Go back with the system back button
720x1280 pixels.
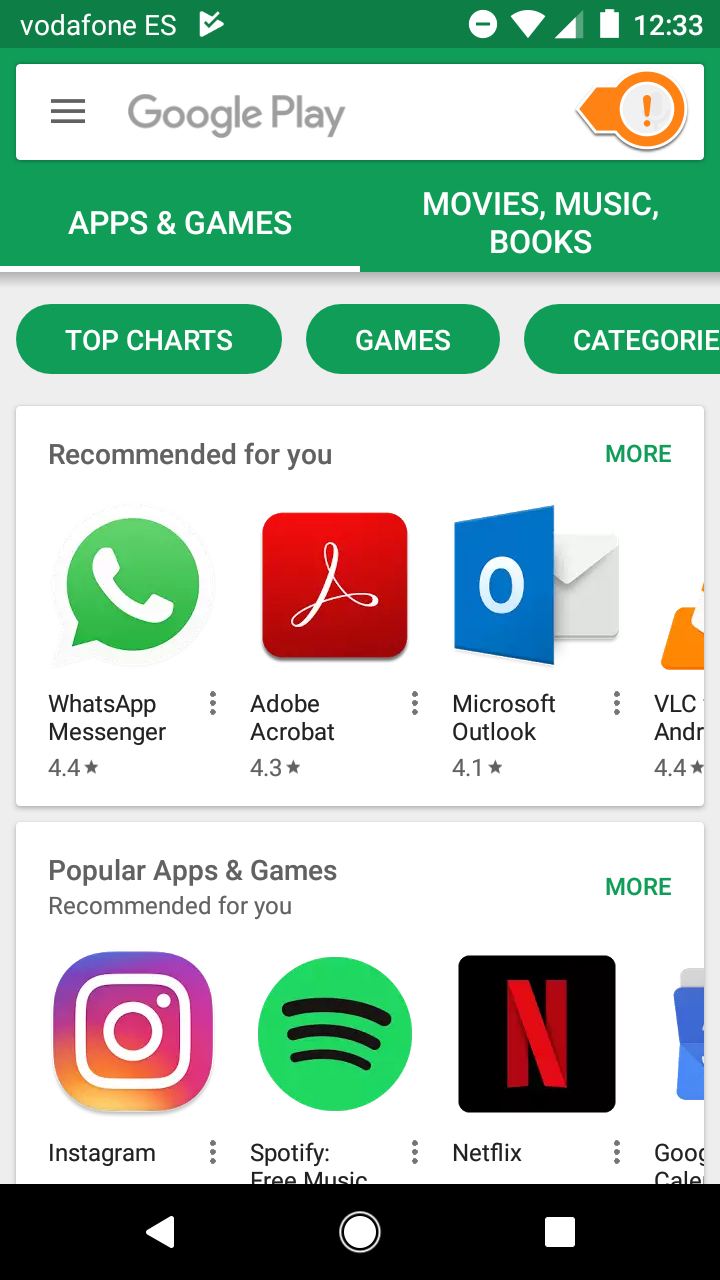(x=160, y=1232)
